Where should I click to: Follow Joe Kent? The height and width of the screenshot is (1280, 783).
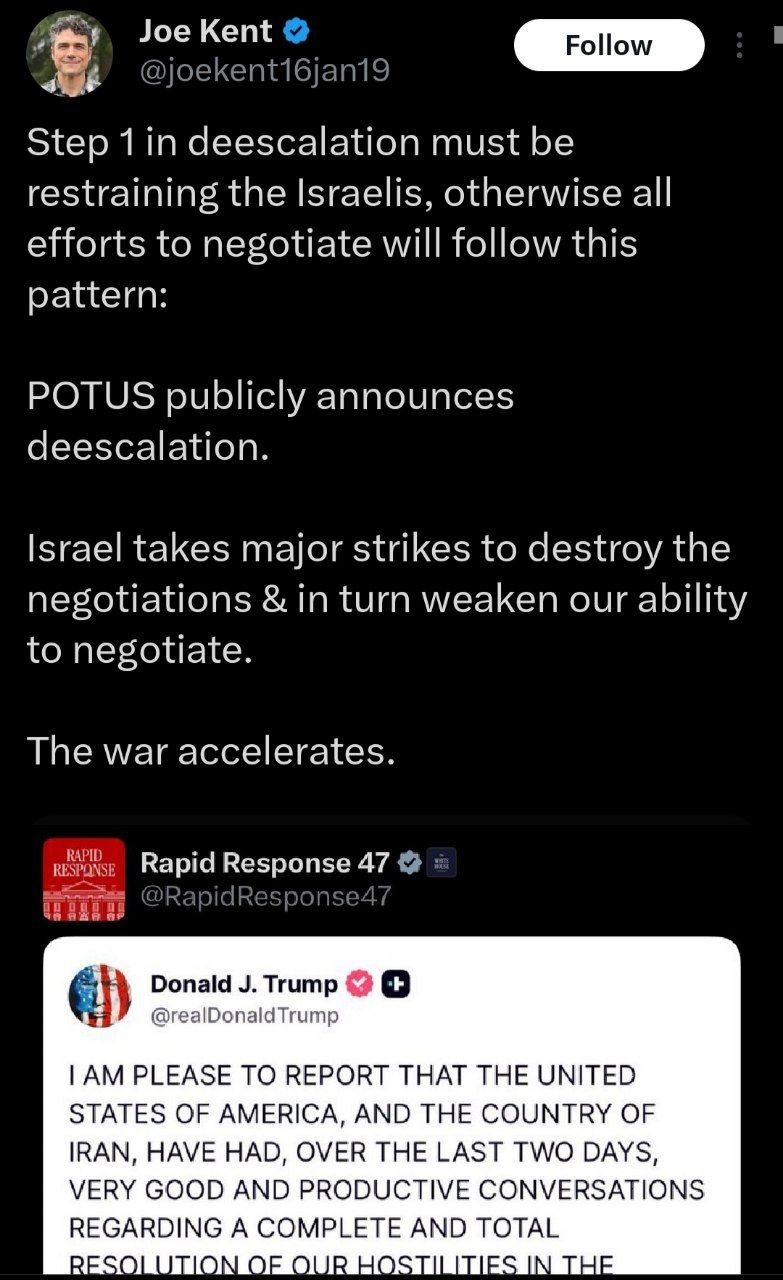[608, 46]
